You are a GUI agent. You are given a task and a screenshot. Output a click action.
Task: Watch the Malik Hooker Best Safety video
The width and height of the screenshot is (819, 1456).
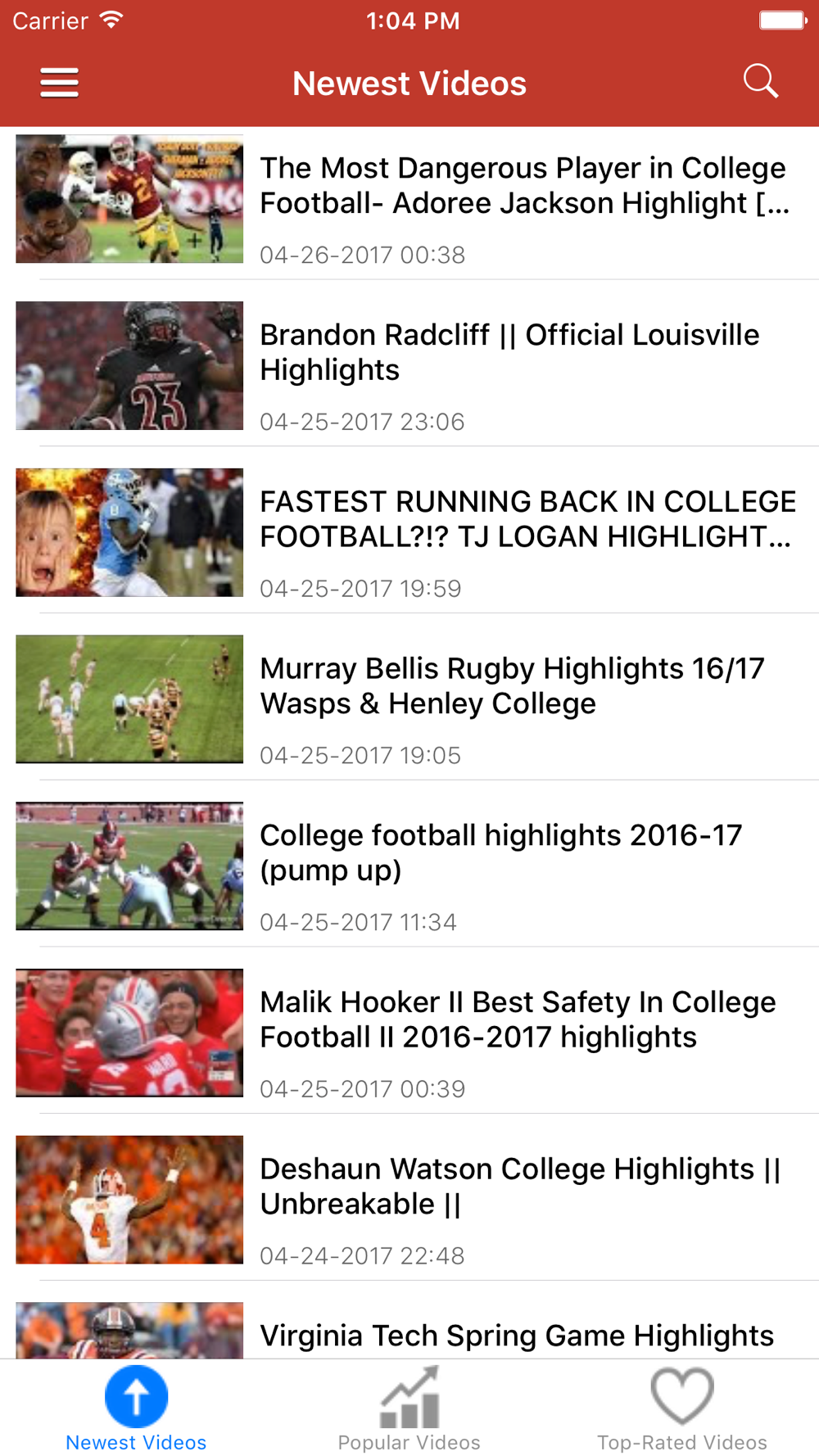(x=518, y=1020)
